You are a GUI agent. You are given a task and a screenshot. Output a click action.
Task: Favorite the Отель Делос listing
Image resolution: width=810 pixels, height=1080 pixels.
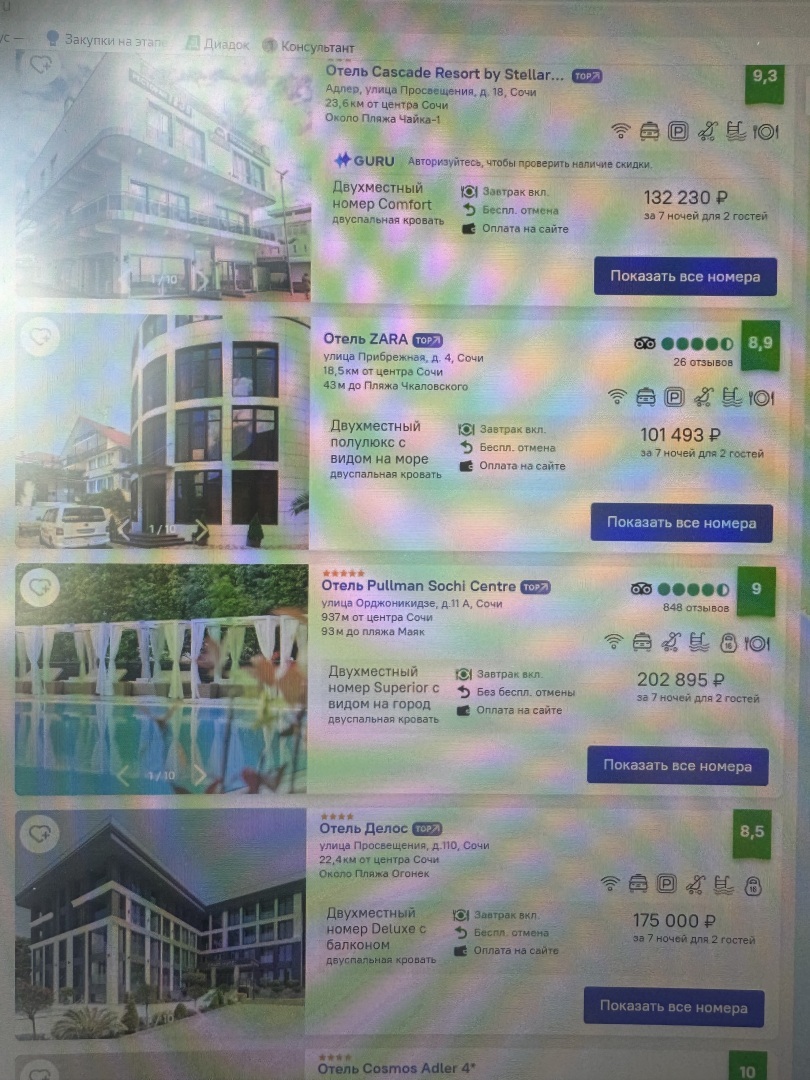coord(38,832)
